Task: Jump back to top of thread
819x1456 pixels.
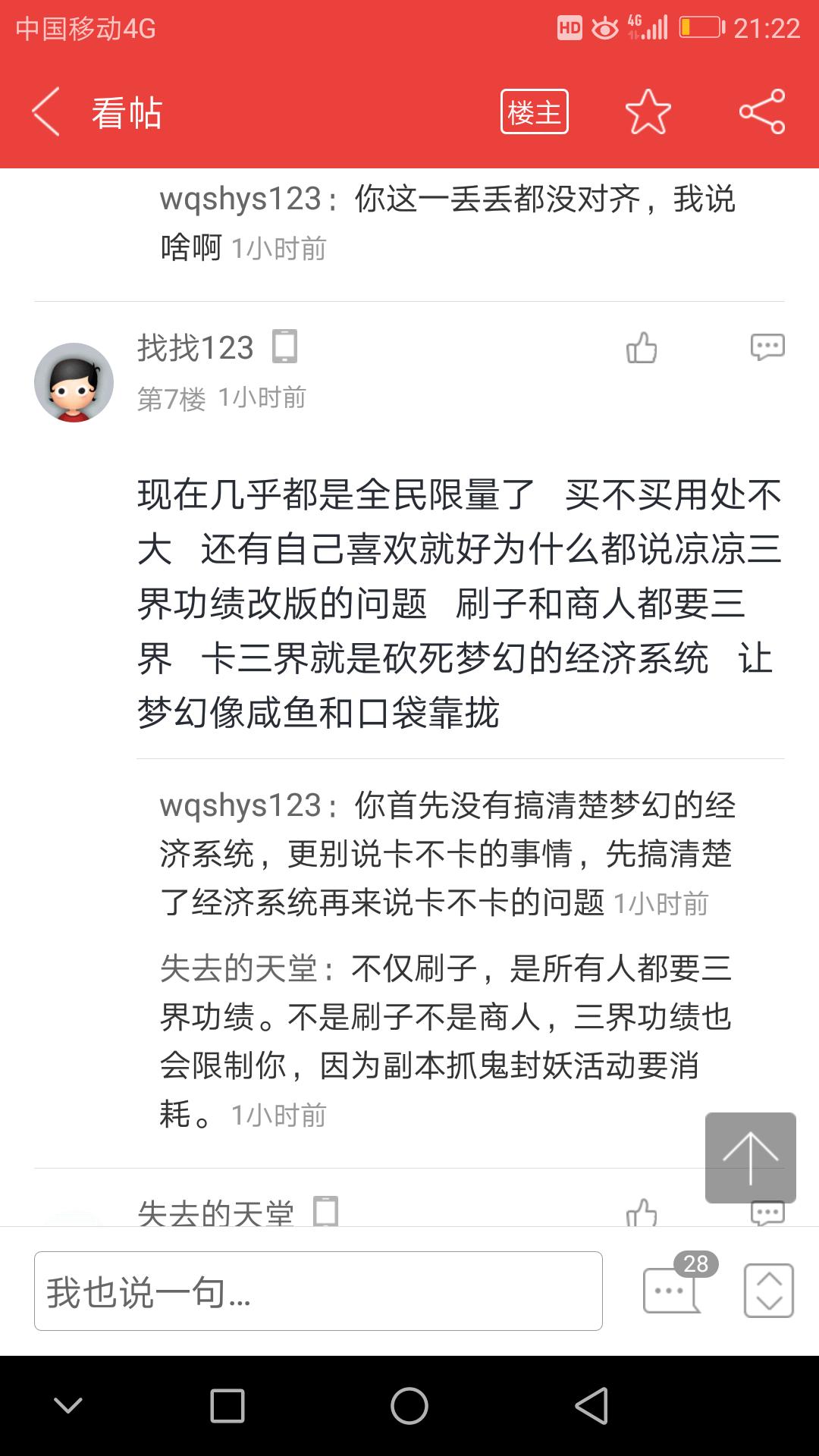Action: (x=750, y=1157)
